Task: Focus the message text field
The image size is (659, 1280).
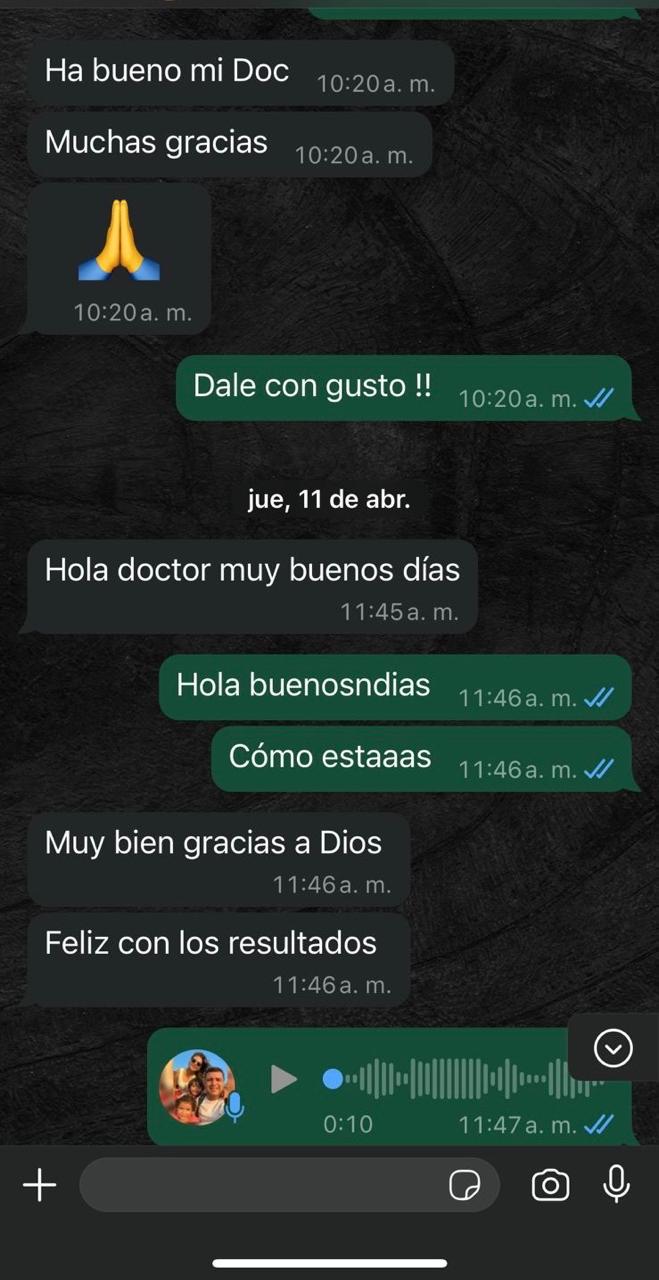Action: click(260, 1185)
